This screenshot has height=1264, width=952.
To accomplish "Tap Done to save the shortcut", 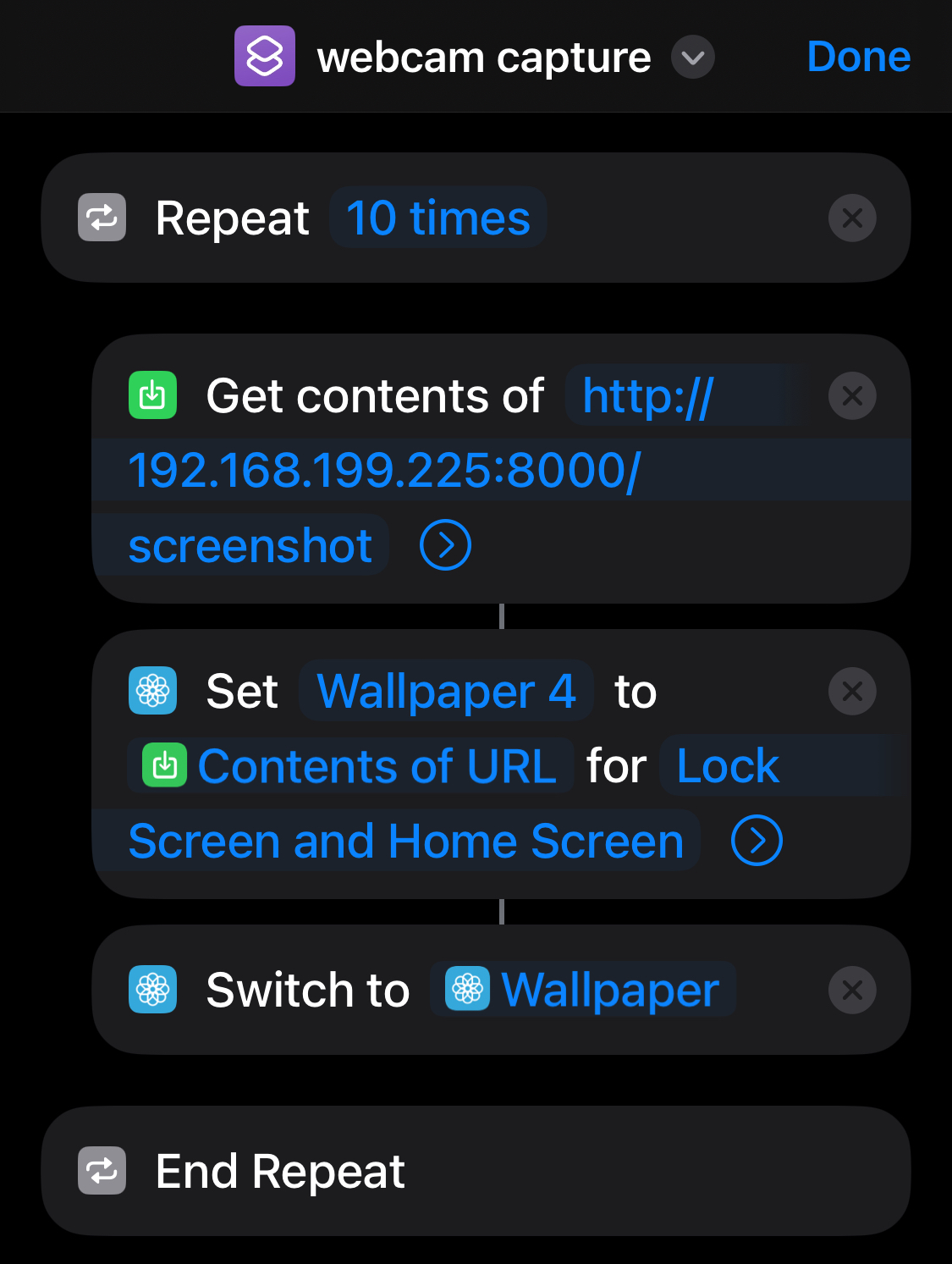I will [858, 57].
